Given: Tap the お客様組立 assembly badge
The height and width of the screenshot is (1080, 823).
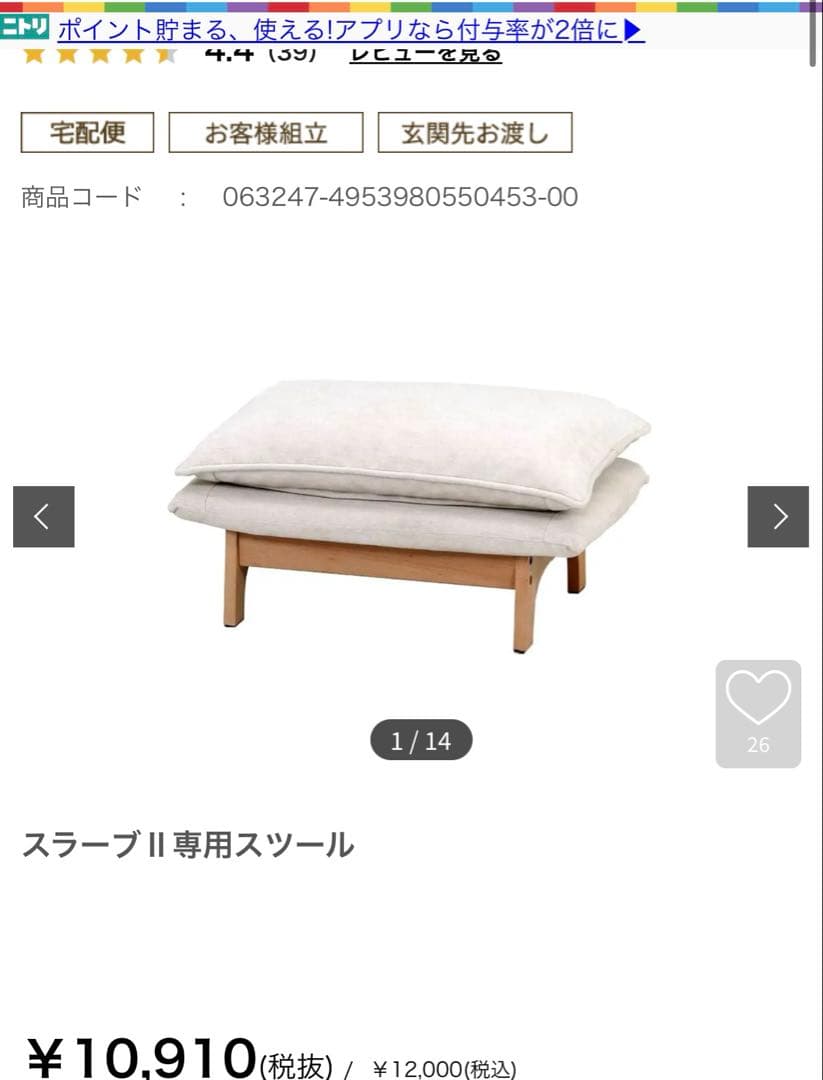Looking at the screenshot, I should pyautogui.click(x=267, y=131).
